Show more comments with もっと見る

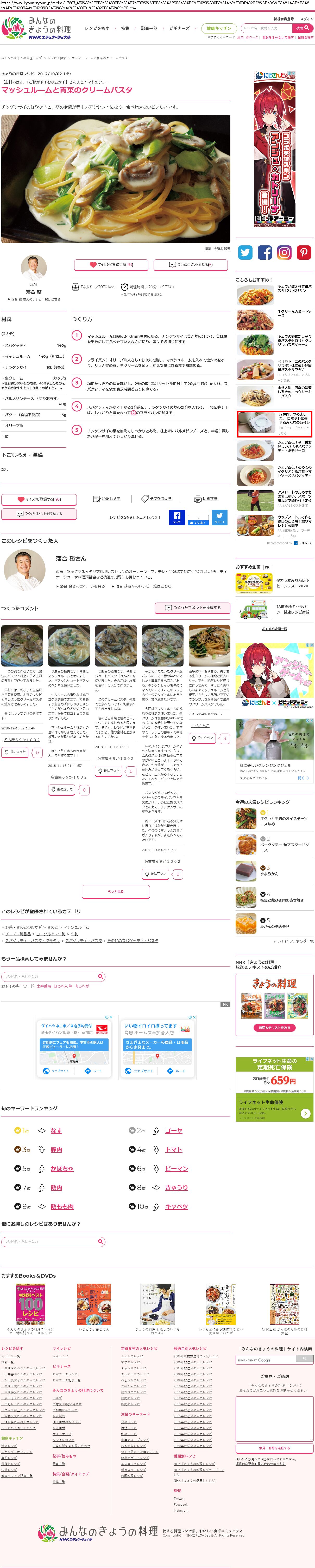click(116, 891)
